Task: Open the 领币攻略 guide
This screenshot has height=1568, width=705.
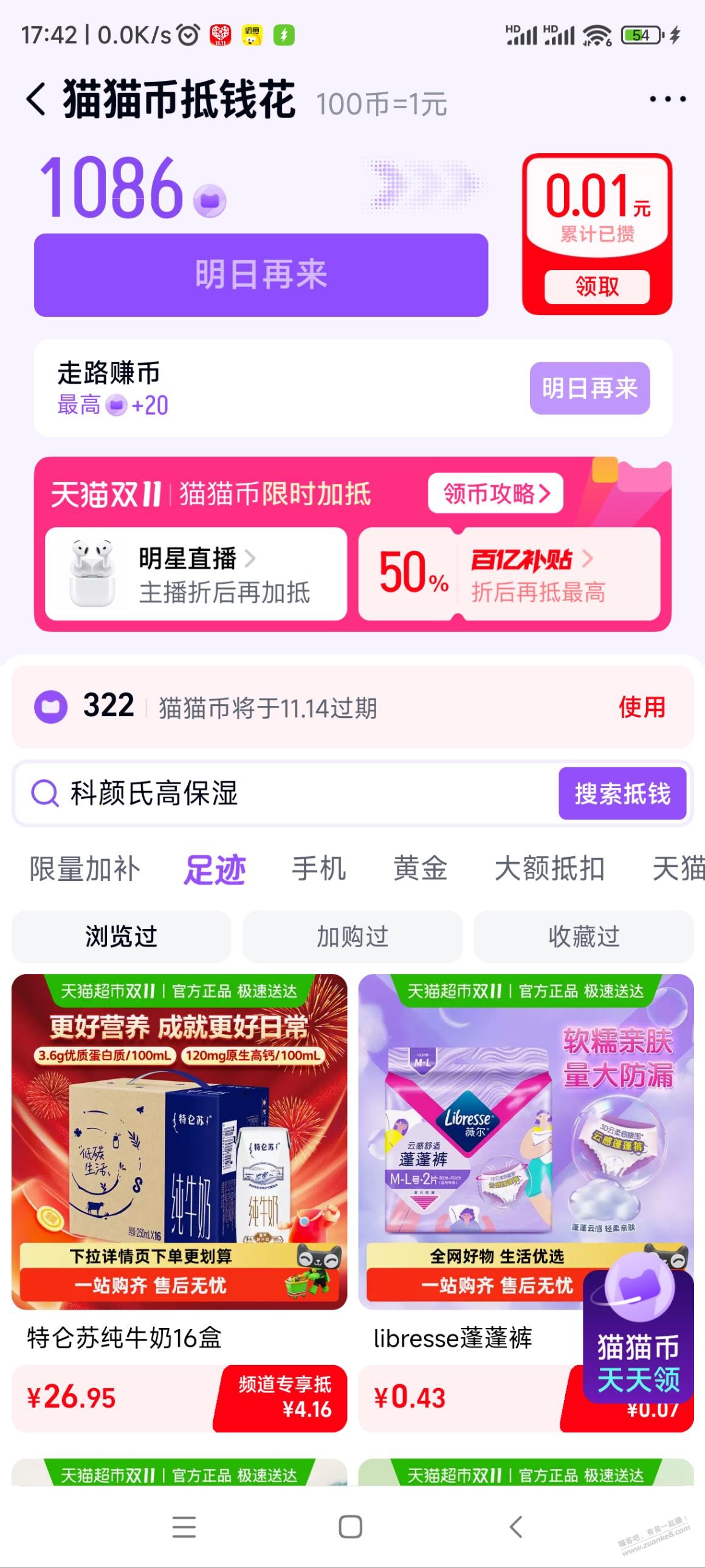Action: point(495,493)
